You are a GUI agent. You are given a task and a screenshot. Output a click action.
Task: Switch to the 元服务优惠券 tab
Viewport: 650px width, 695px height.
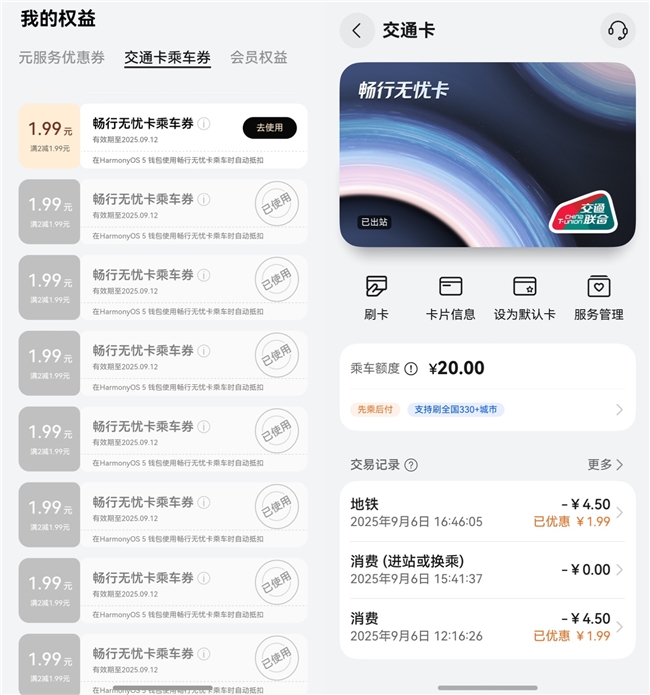61,58
